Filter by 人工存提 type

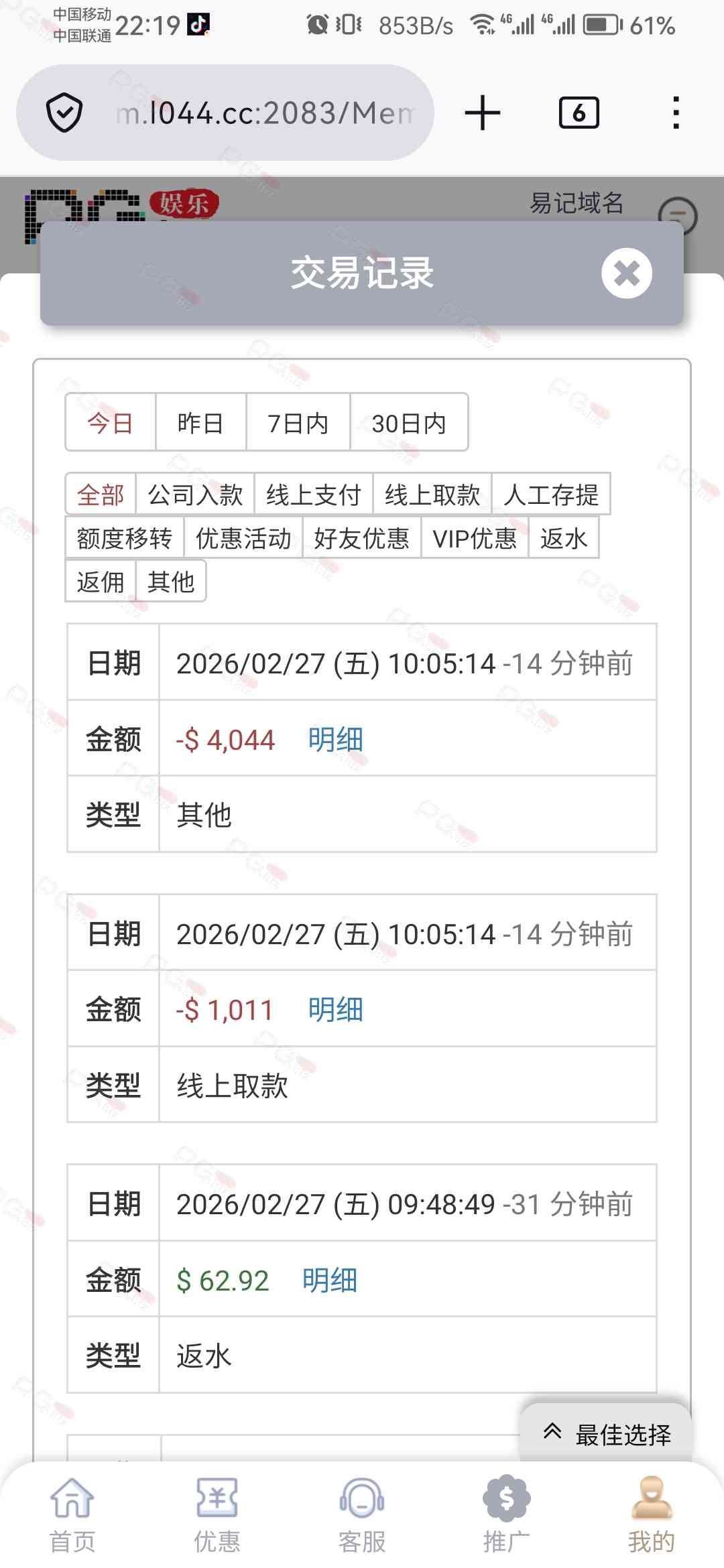(550, 495)
